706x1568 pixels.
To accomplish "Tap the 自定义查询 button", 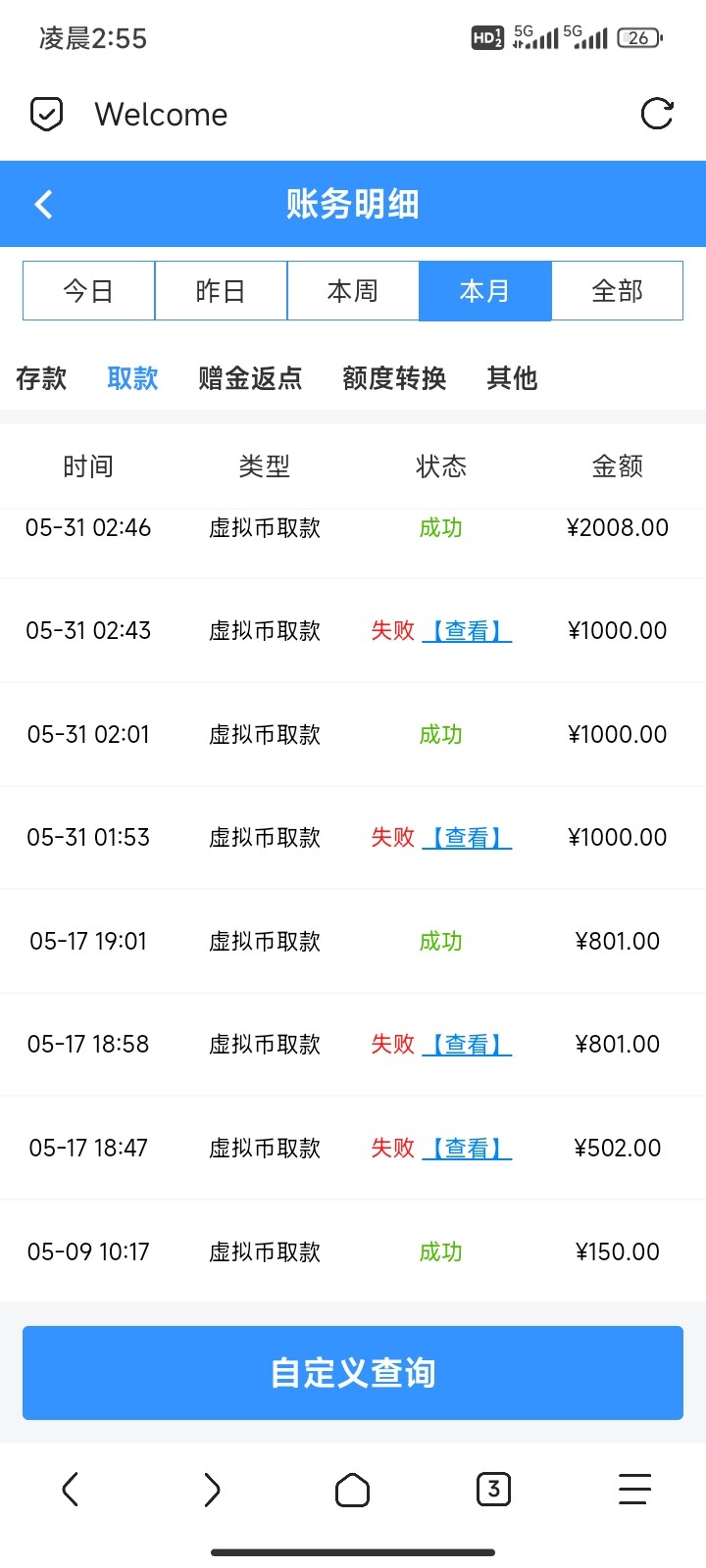I will click(x=353, y=1373).
